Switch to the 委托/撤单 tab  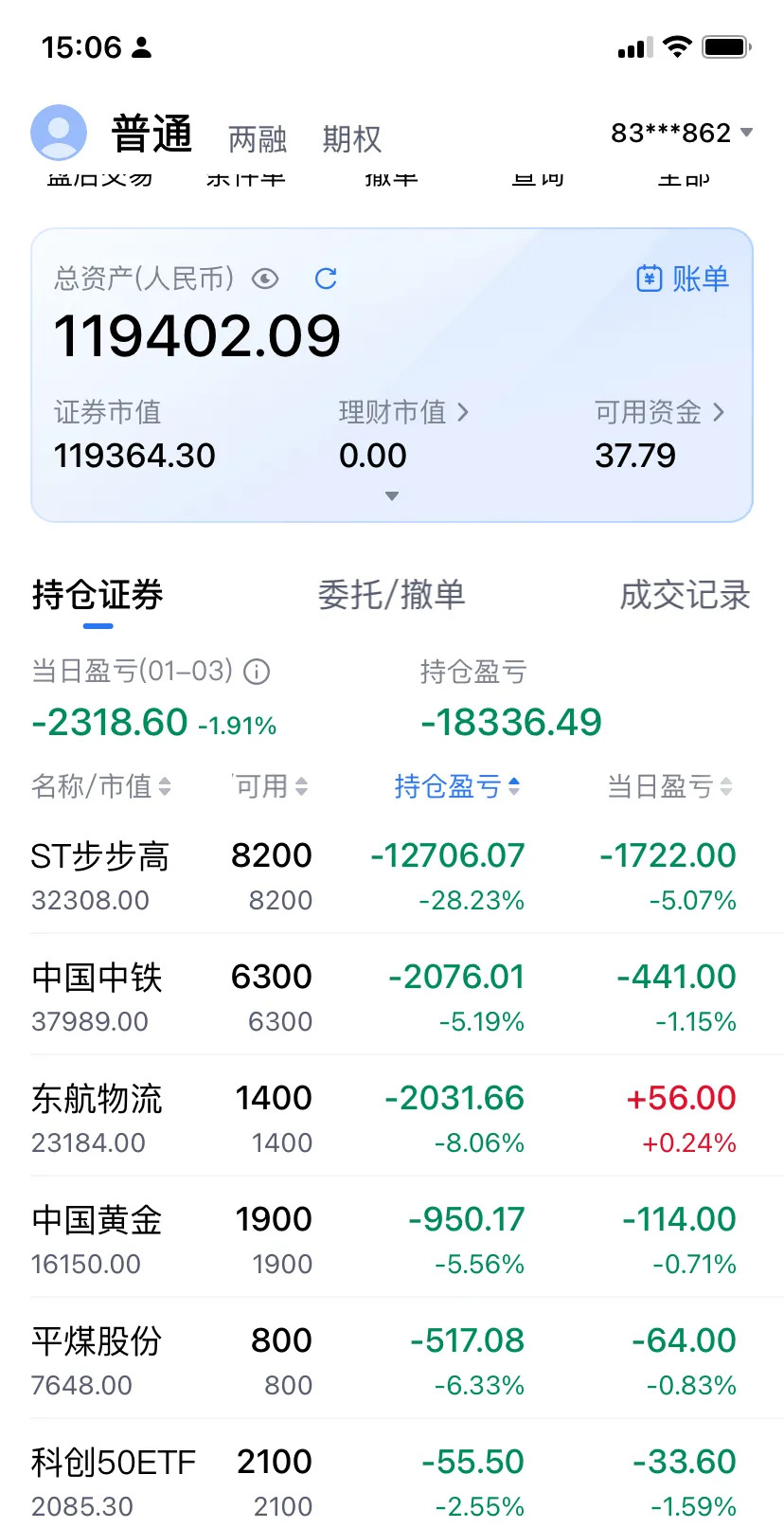point(391,595)
